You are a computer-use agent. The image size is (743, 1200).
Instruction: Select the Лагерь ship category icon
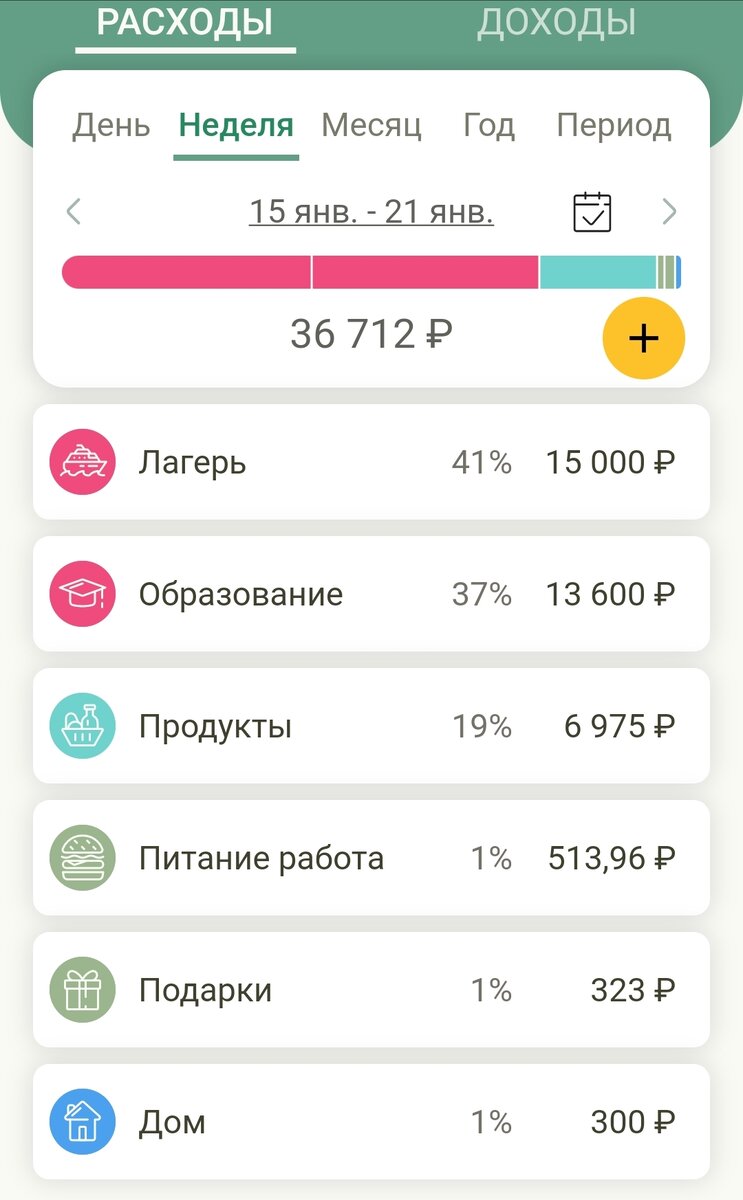tap(83, 462)
